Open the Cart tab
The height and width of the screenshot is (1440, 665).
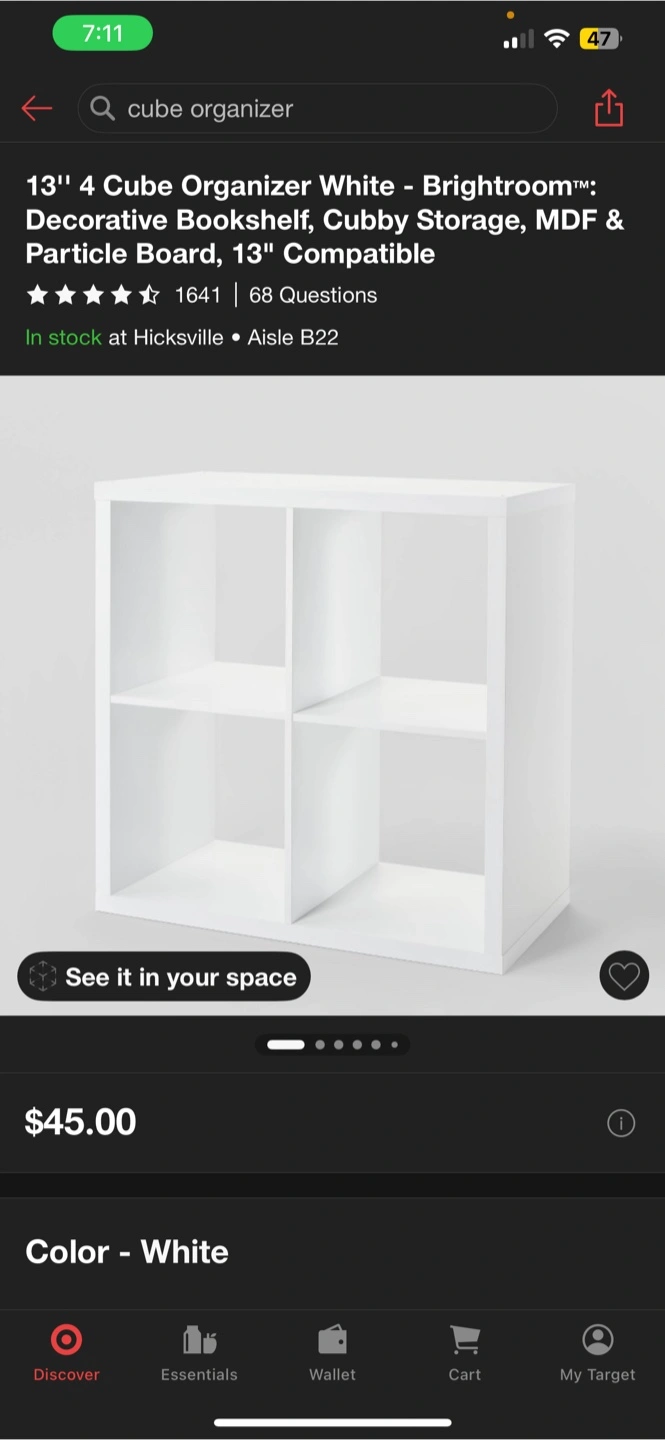(x=465, y=1353)
